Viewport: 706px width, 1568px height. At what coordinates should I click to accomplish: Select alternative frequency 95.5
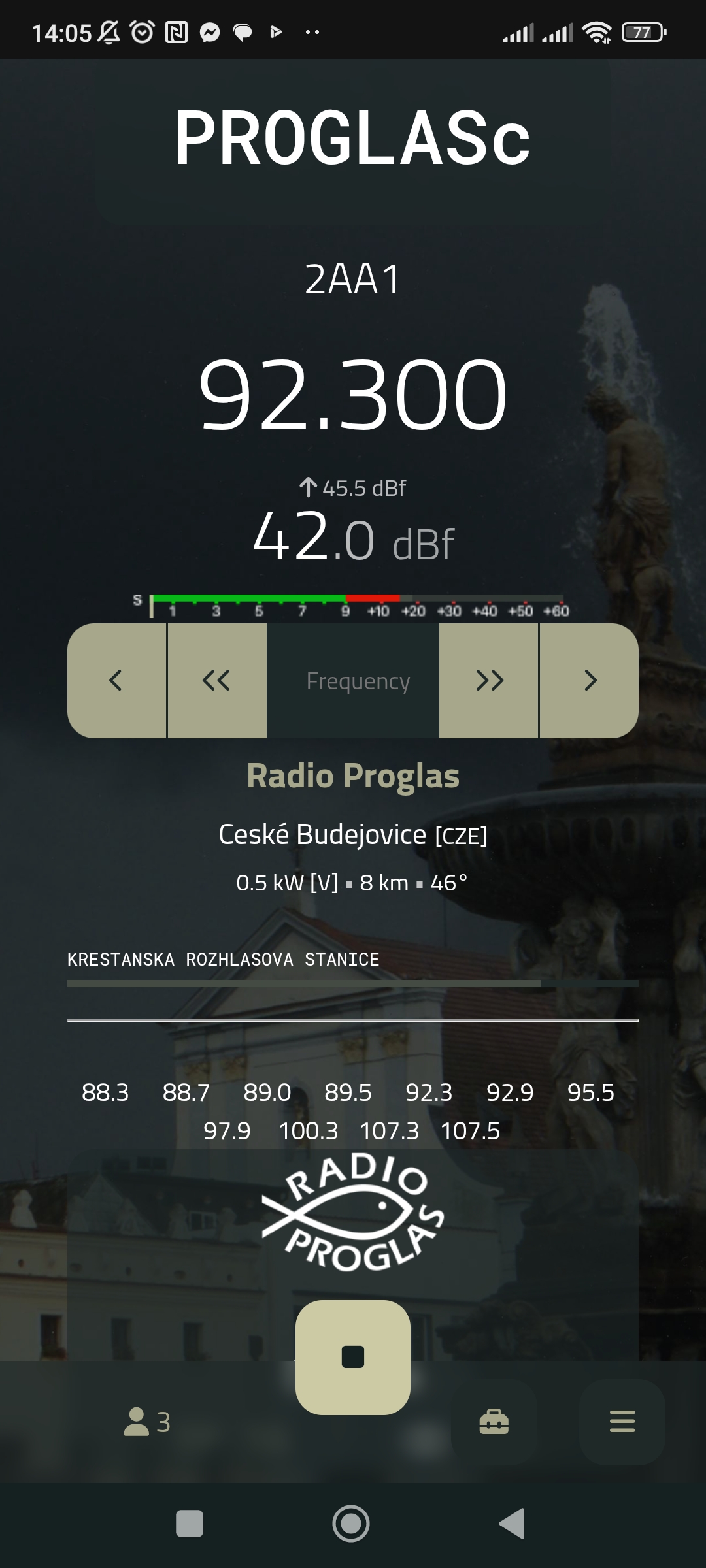591,1092
